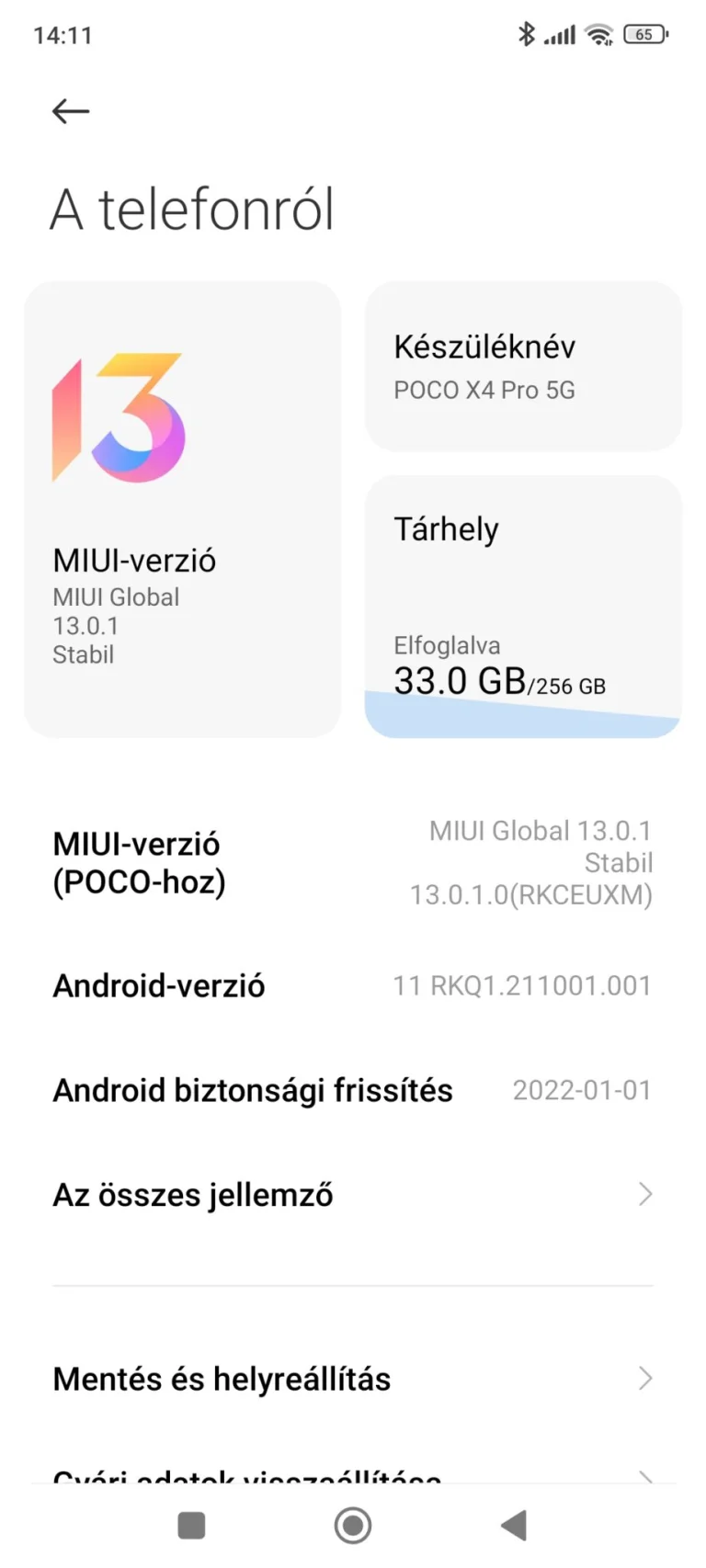Expand 'Mentés és helyreállítás'

click(x=352, y=1379)
